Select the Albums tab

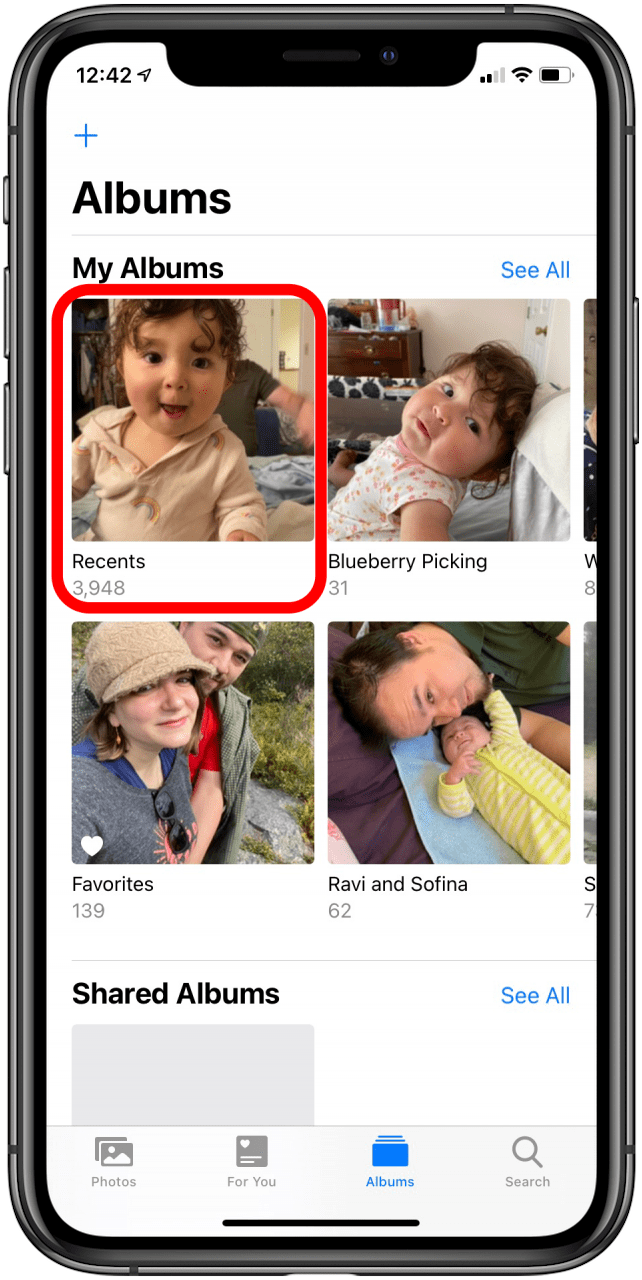[x=390, y=1162]
